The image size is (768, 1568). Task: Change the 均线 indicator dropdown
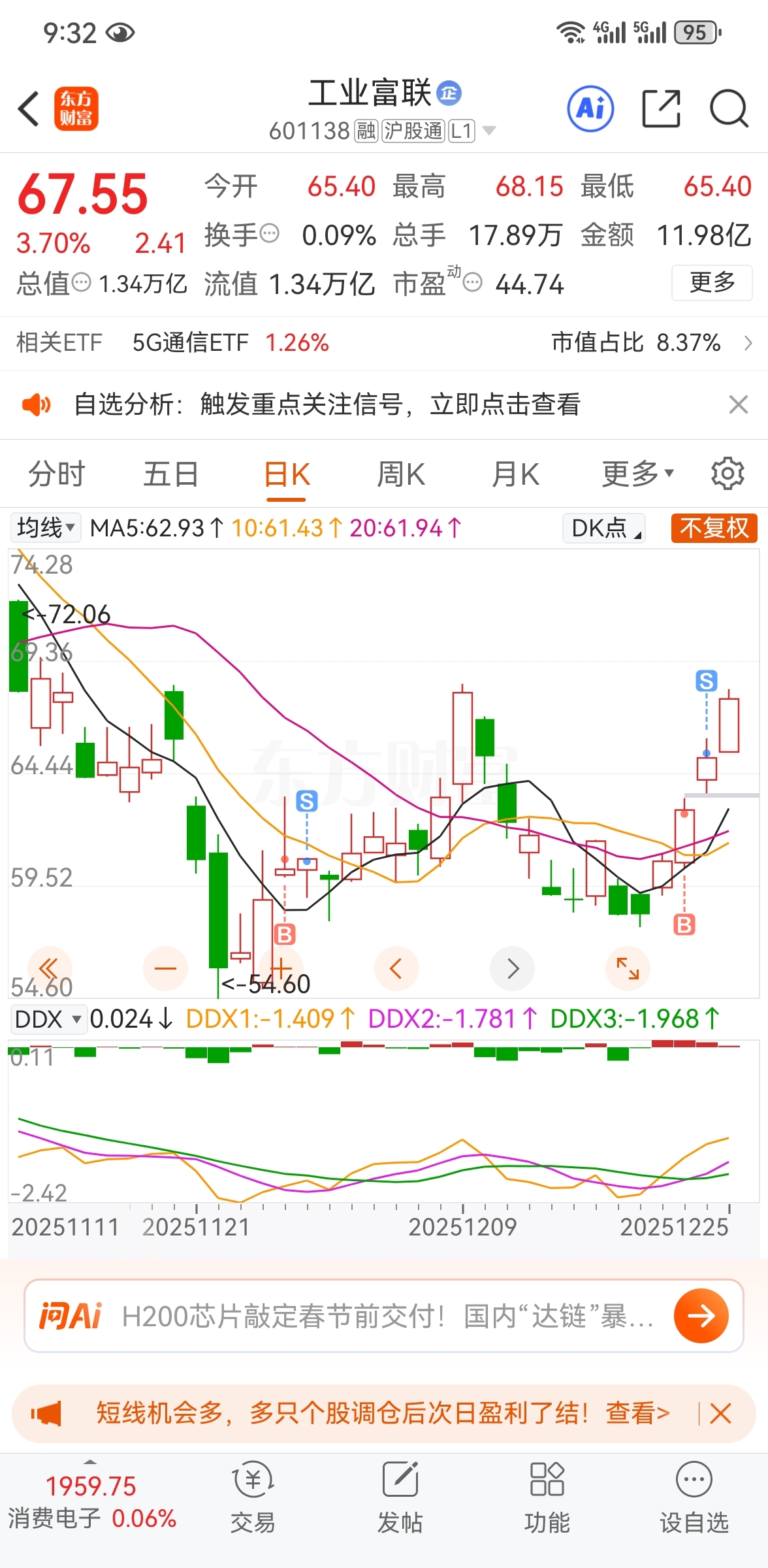(x=45, y=528)
